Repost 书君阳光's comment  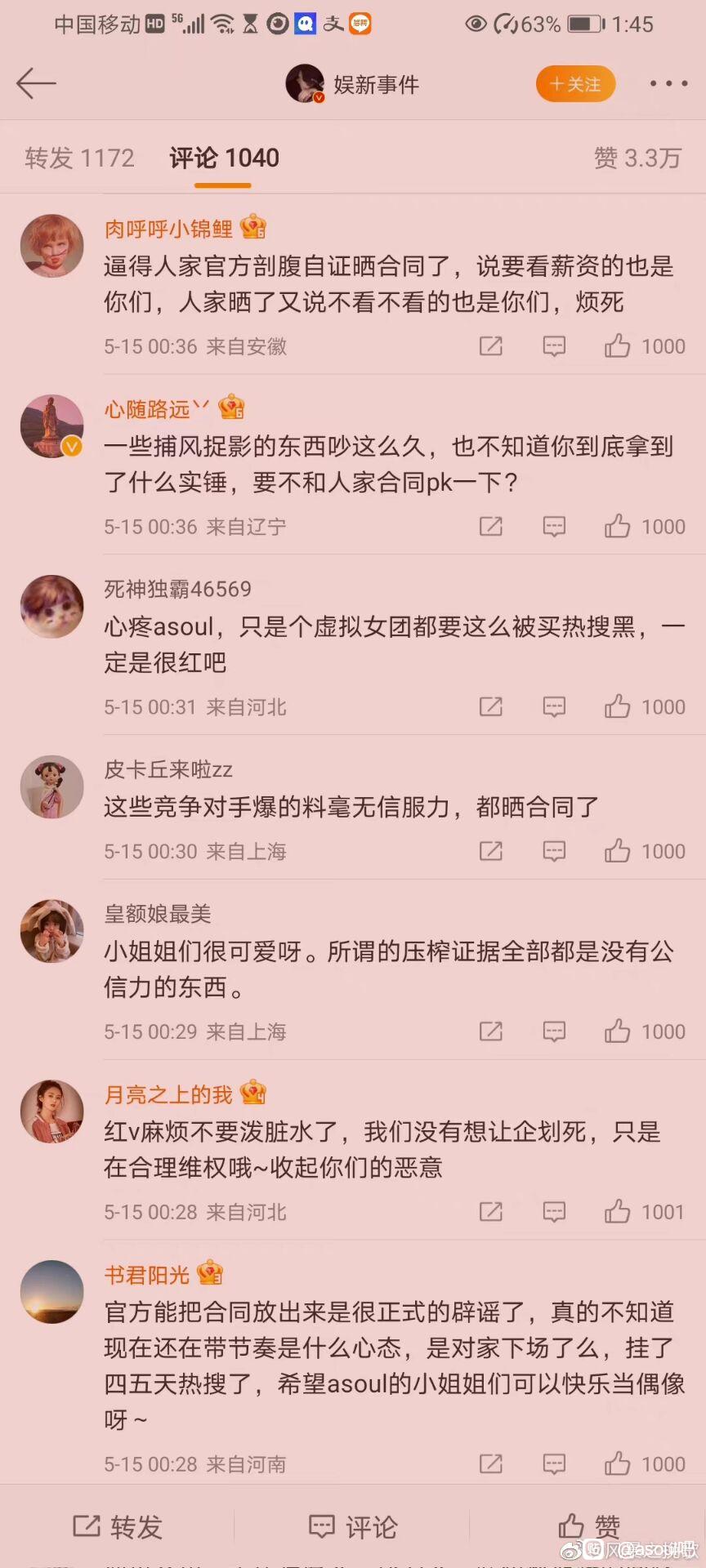[x=490, y=1464]
